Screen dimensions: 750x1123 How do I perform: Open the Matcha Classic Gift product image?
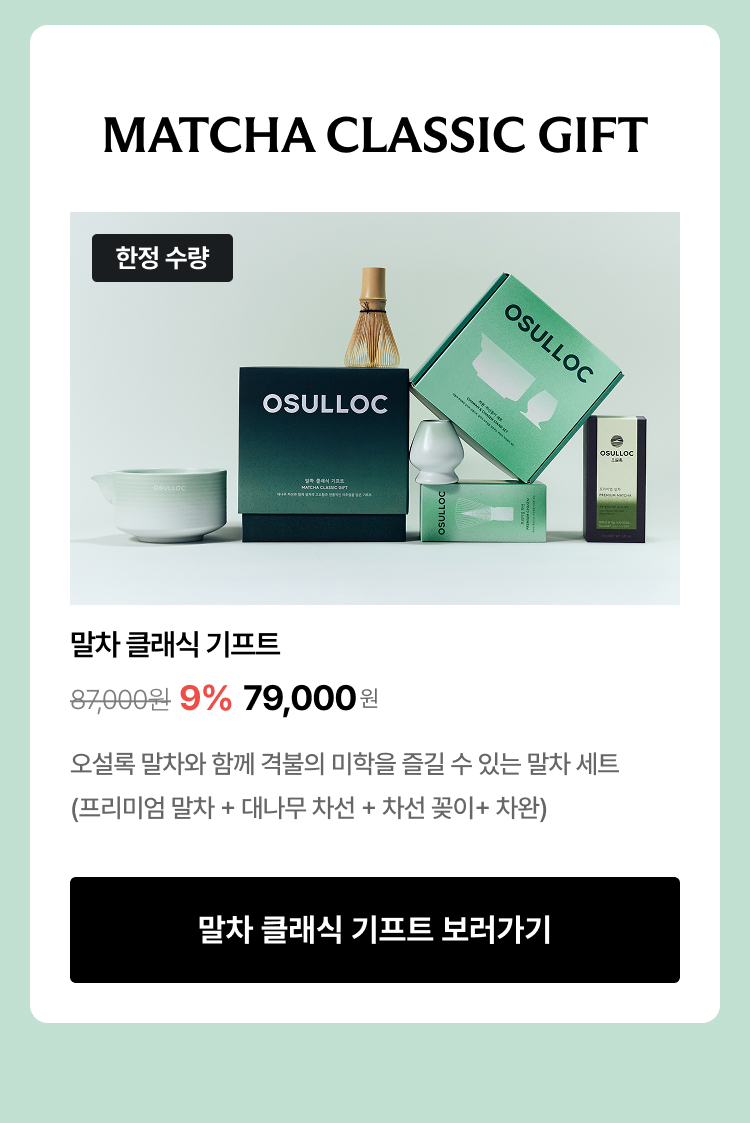click(x=375, y=408)
